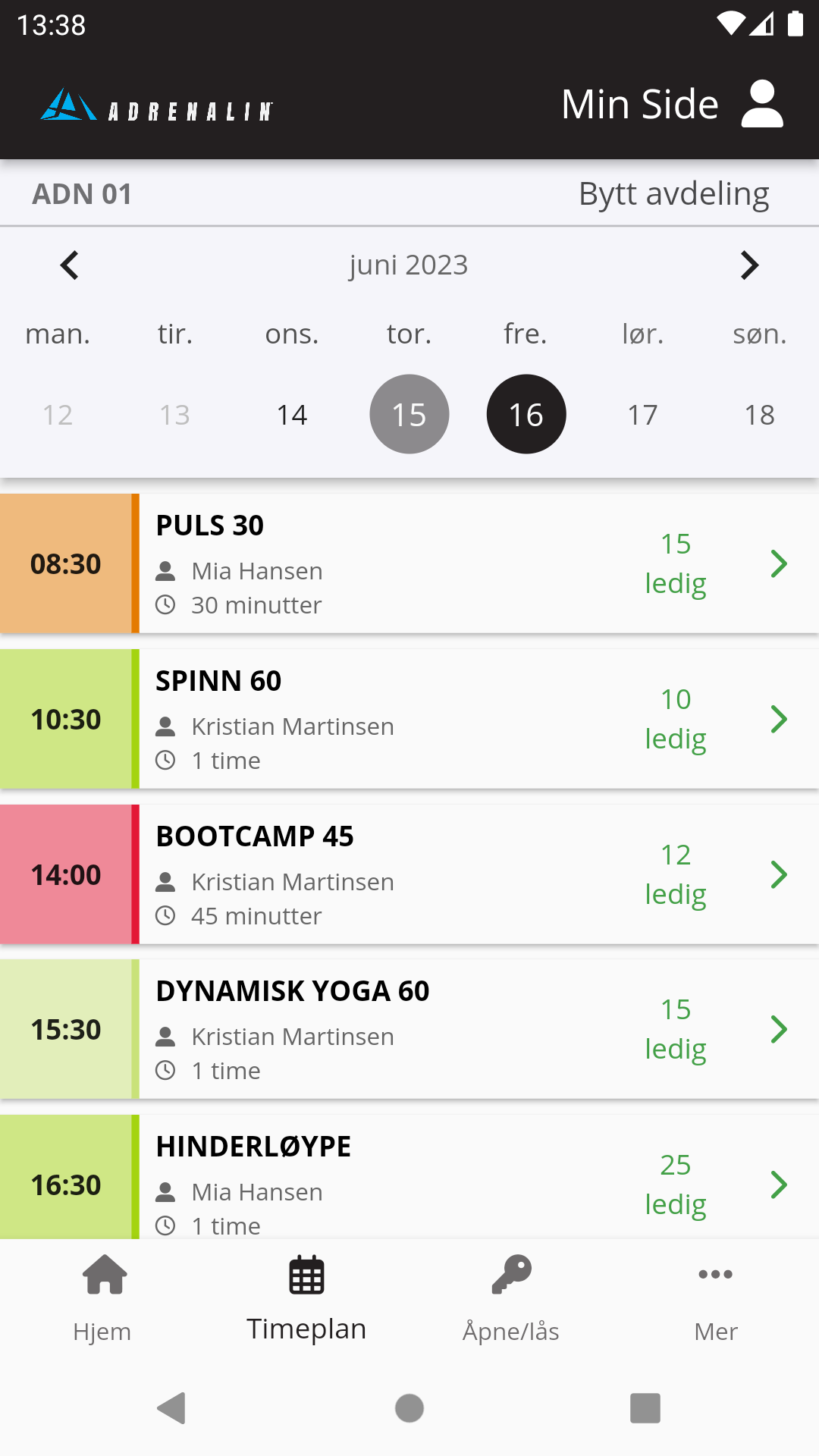The image size is (819, 1456).
Task: Select Thursday 15 in the calendar
Action: click(409, 415)
